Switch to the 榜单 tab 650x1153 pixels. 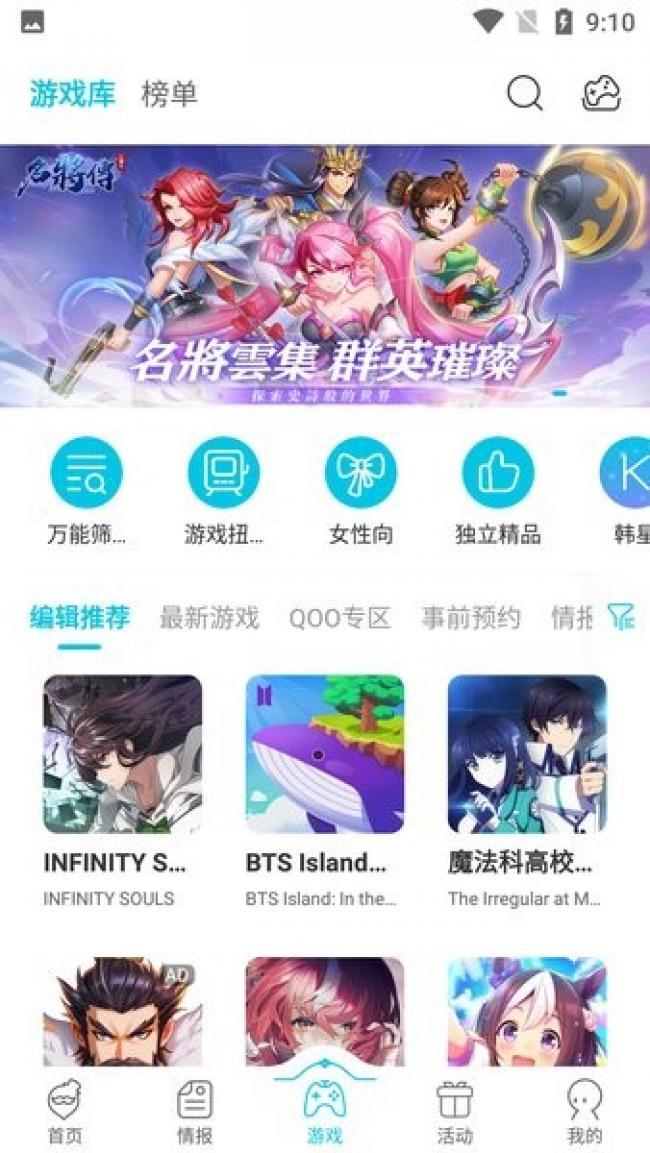[x=169, y=94]
